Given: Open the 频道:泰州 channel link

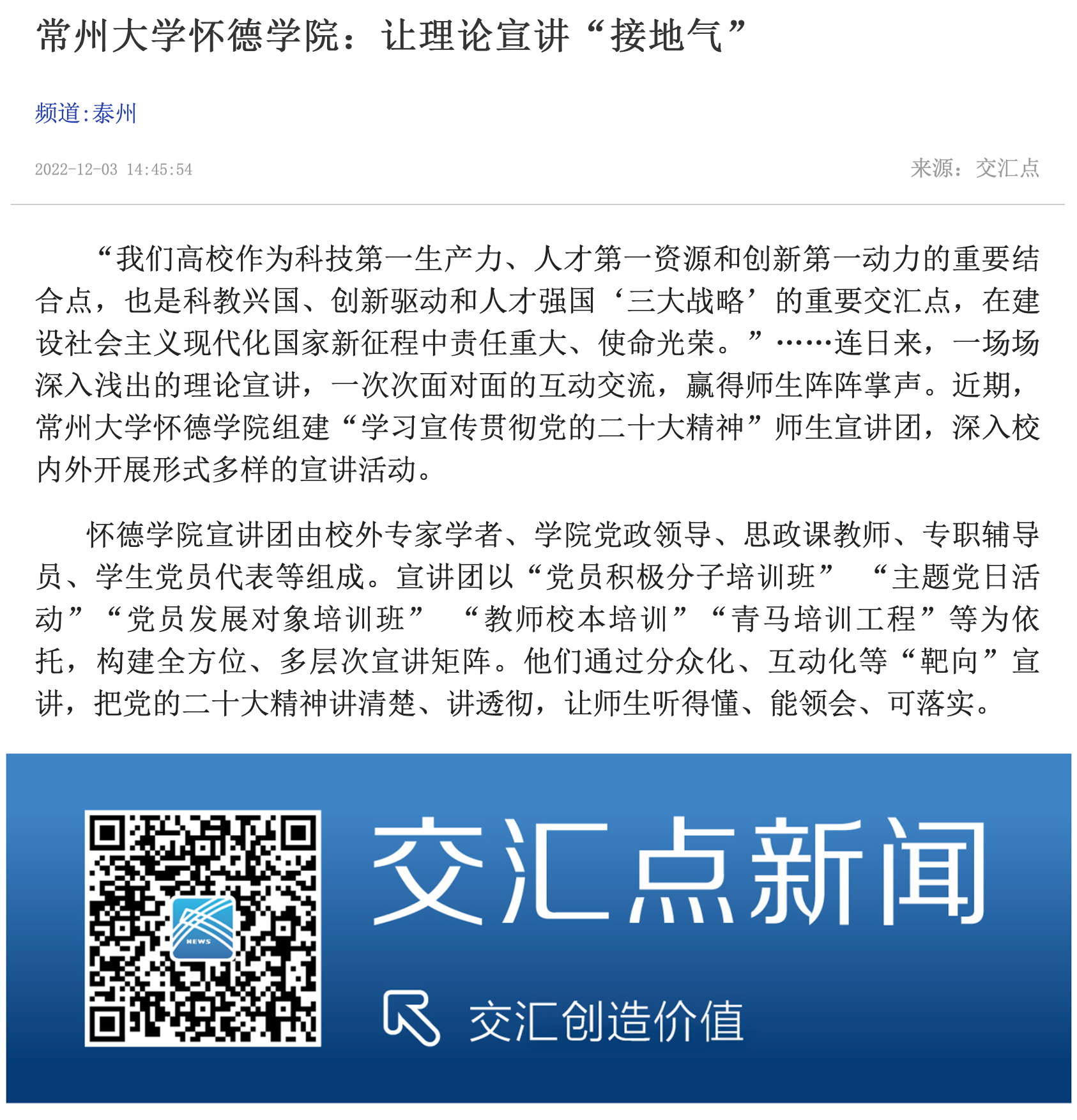Looking at the screenshot, I should (x=86, y=114).
